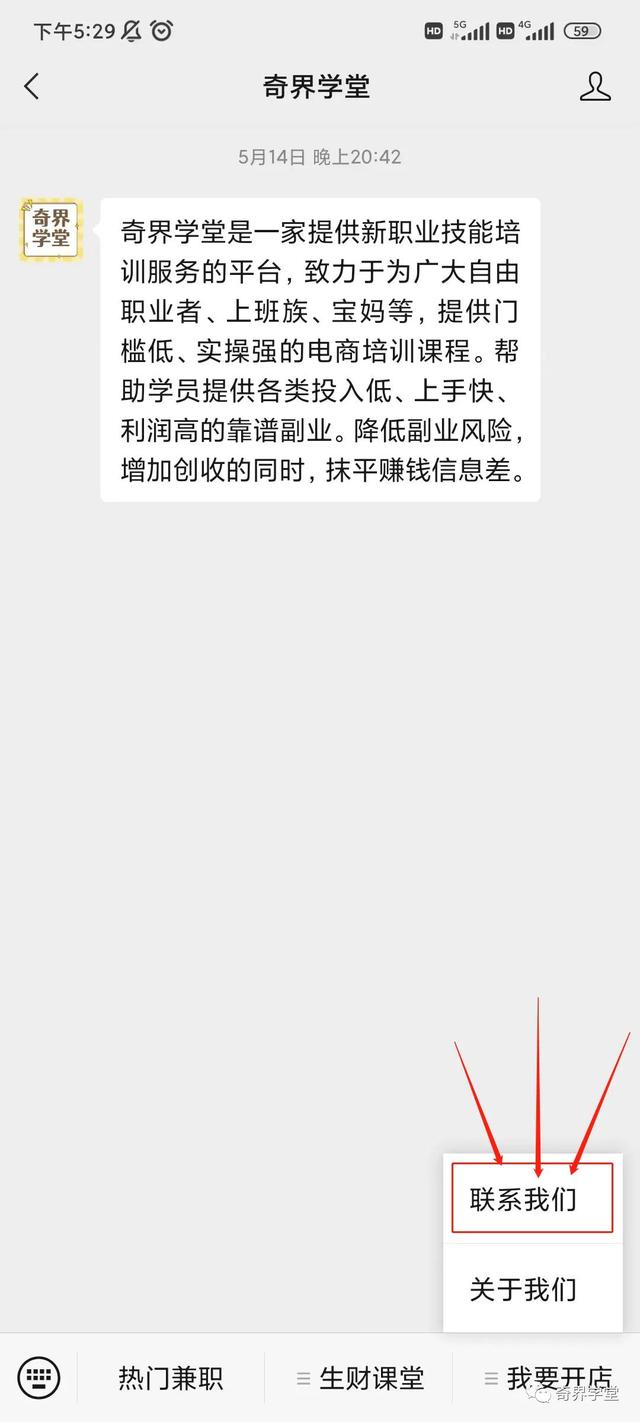Select 联系我们 in the popup menu
The height and width of the screenshot is (1422, 640).
(532, 1198)
